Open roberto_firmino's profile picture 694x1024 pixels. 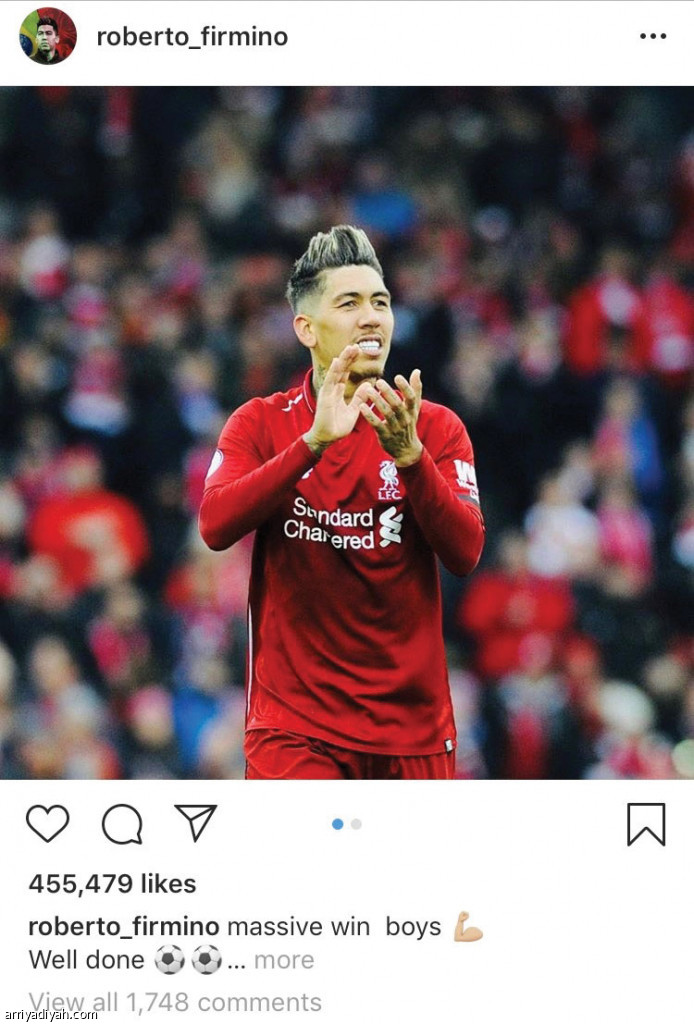(x=48, y=36)
